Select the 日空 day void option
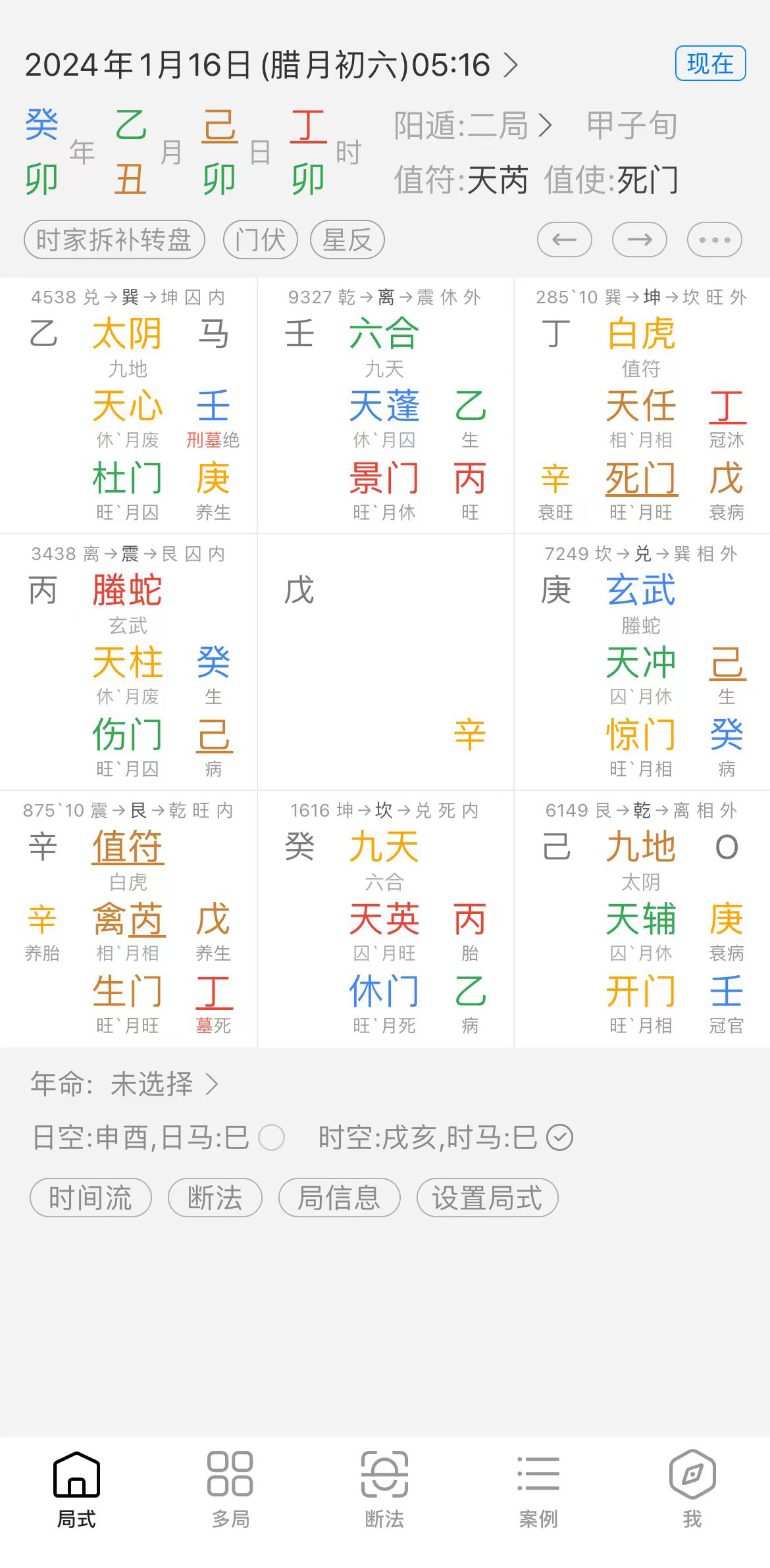The image size is (770, 1568). (x=271, y=1137)
